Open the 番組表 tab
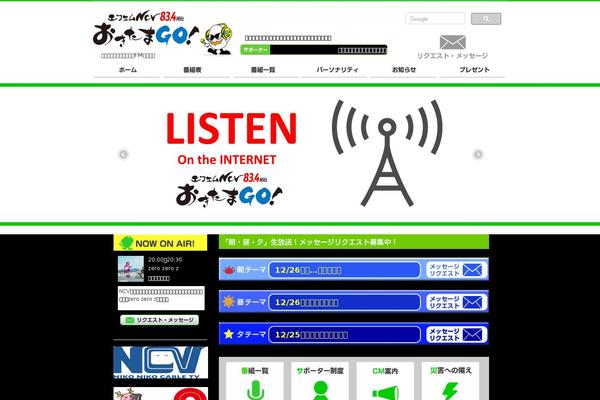 click(x=193, y=70)
